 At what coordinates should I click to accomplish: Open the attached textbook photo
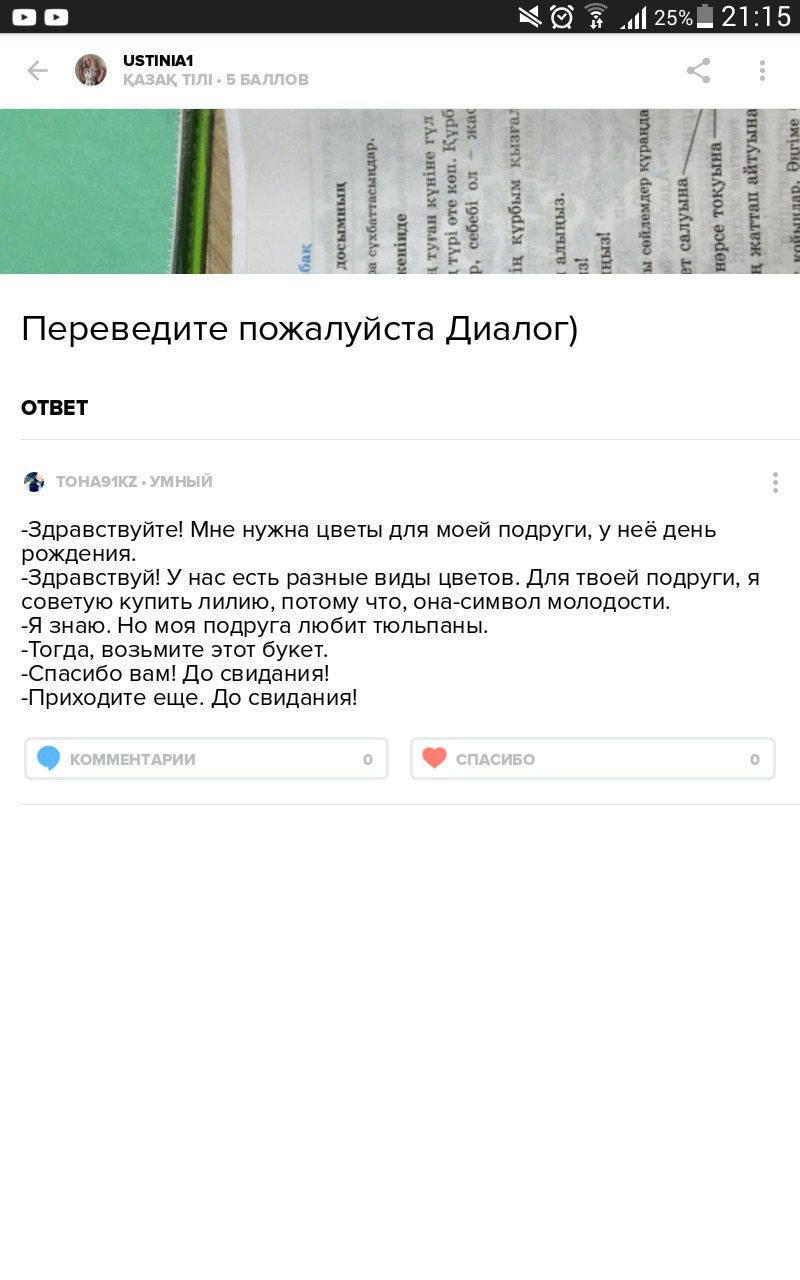(400, 191)
